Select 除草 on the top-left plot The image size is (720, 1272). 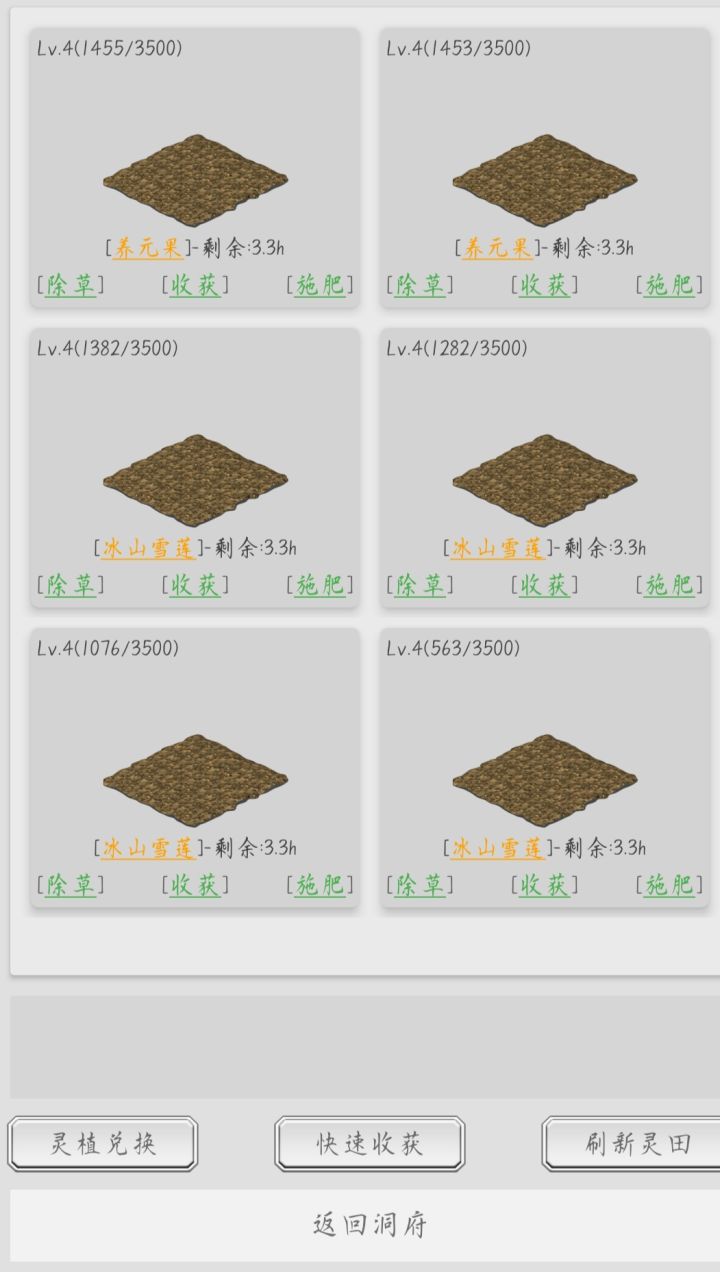68,286
